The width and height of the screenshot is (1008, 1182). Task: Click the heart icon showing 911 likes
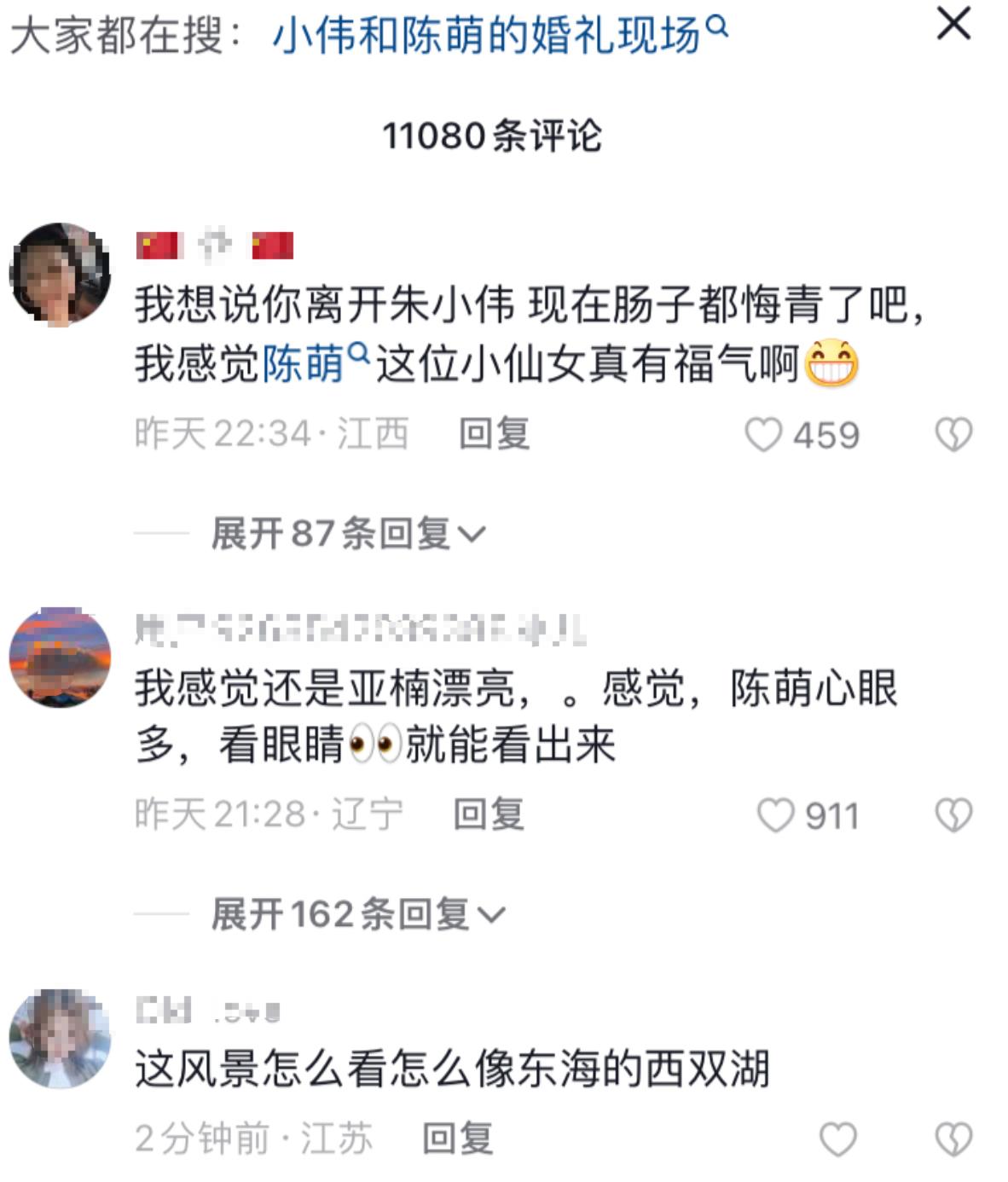coord(774,816)
